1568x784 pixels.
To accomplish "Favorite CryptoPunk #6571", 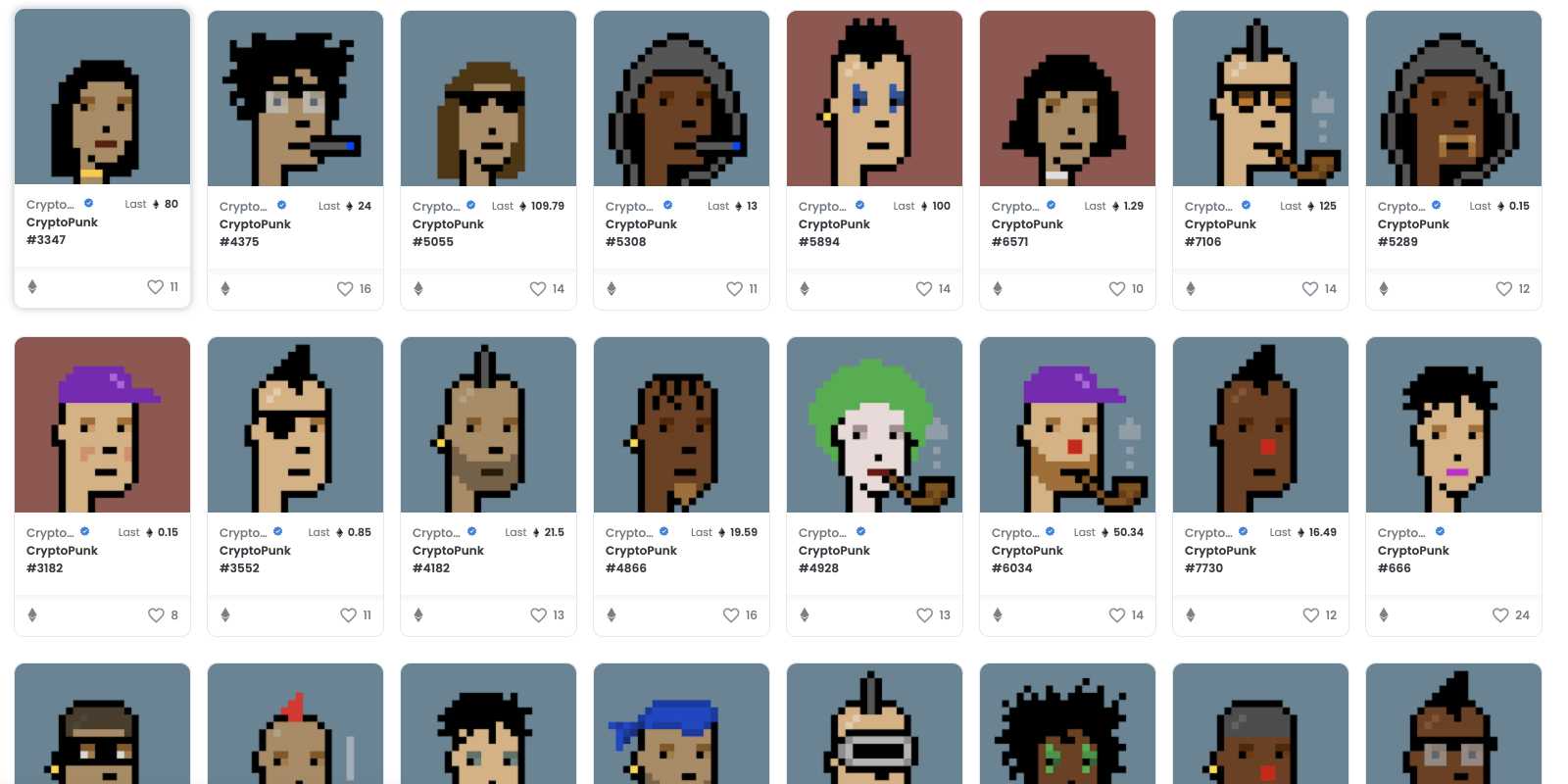I will 1117,289.
